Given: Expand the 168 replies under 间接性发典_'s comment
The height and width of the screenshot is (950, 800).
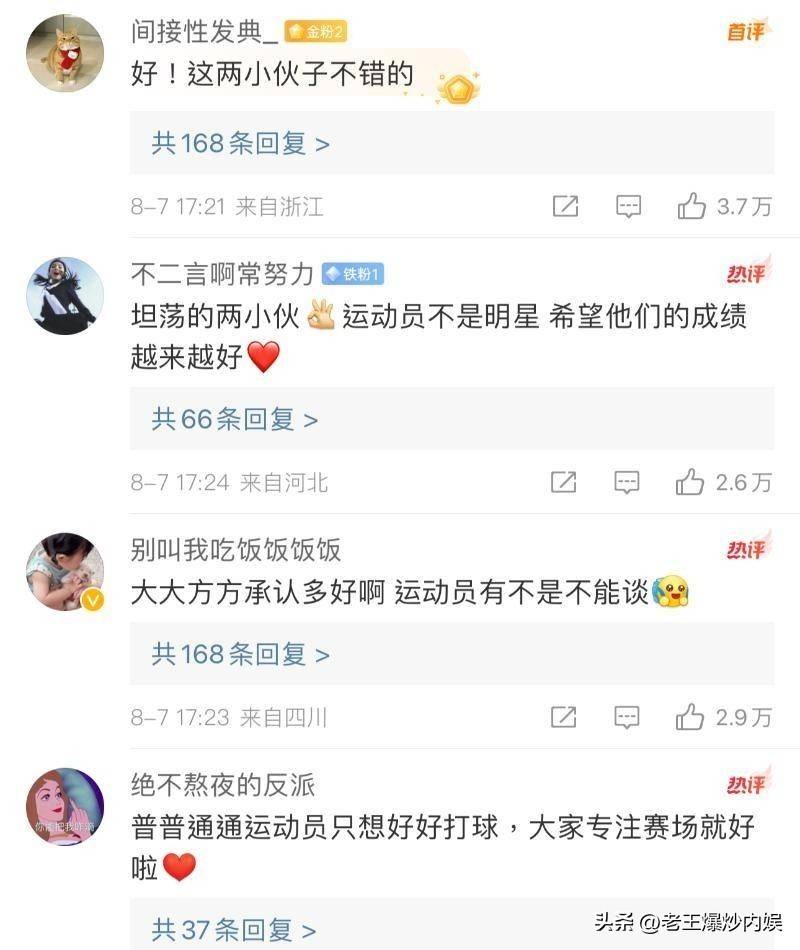Looking at the screenshot, I should point(241,144).
